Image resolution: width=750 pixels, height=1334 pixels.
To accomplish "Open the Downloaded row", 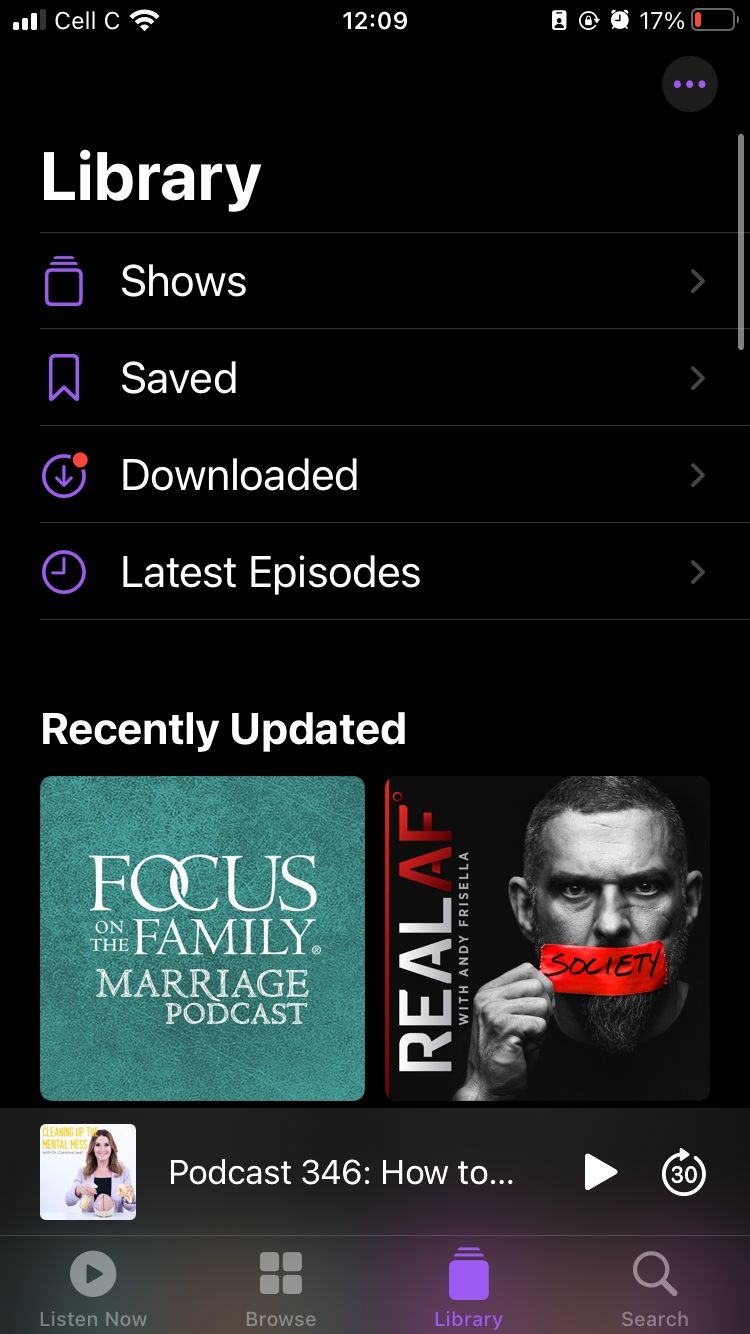I will click(375, 475).
